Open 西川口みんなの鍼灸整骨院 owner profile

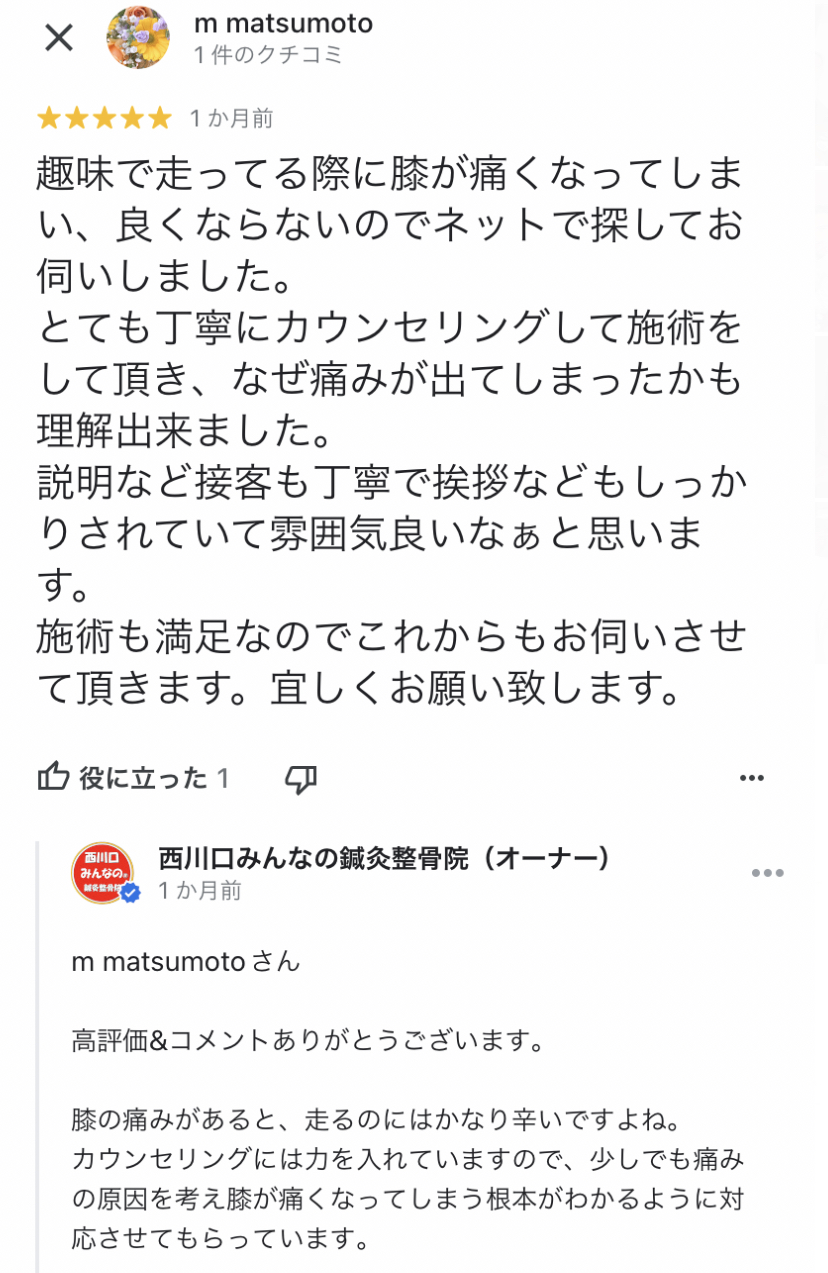[x=383, y=859]
